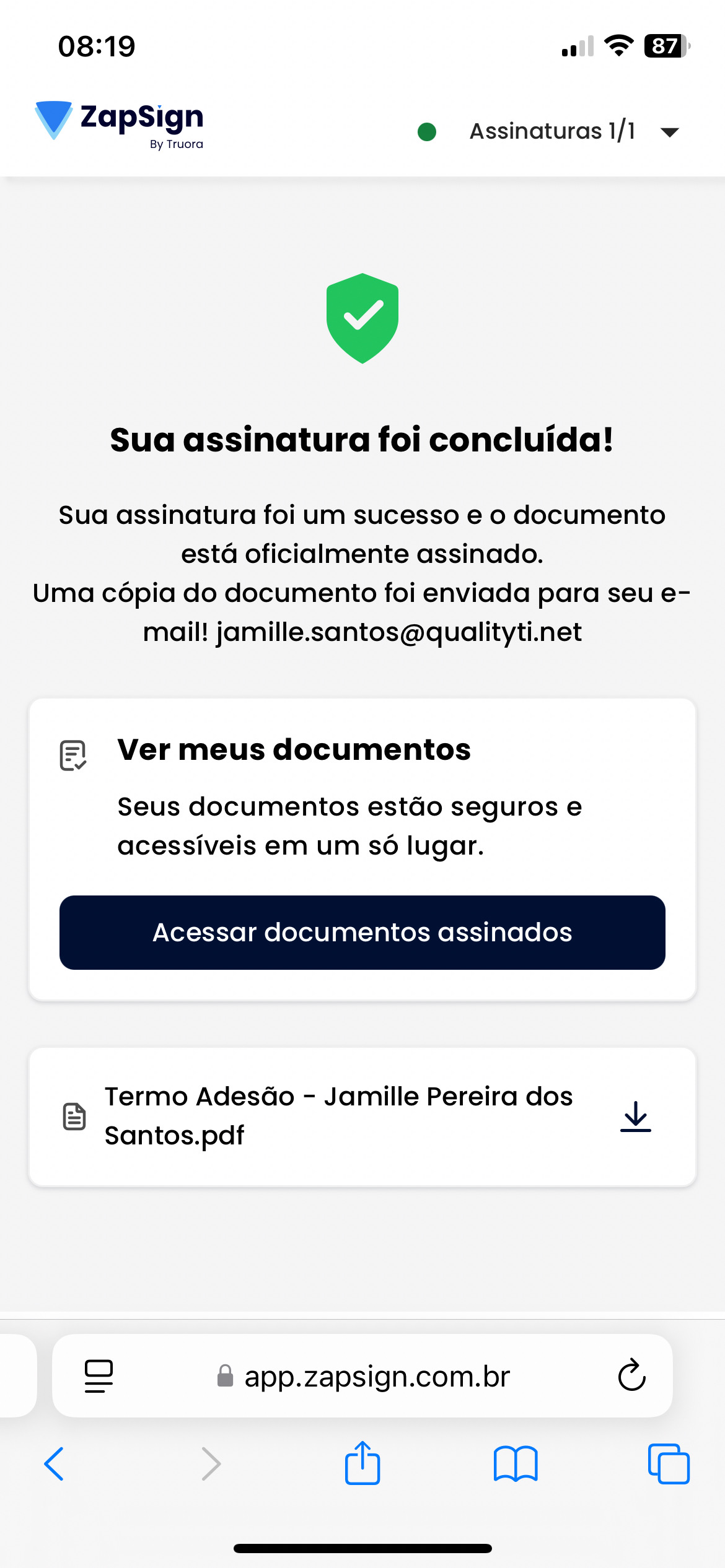Reload the ZapSign page
Screen dimensions: 725x1568
[631, 1376]
